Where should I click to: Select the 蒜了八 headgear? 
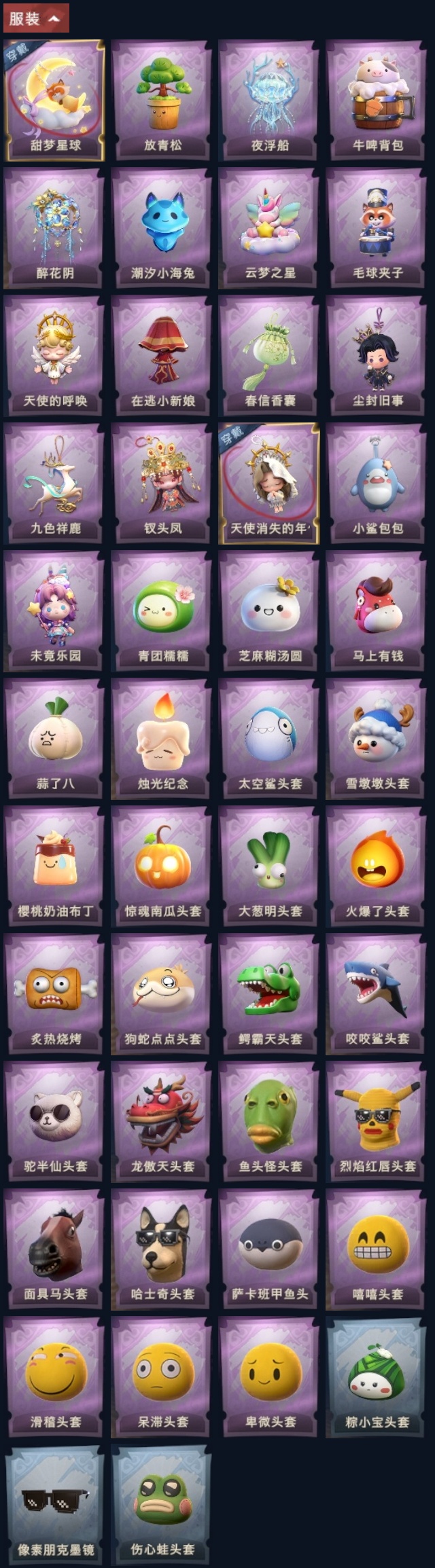click(55, 739)
